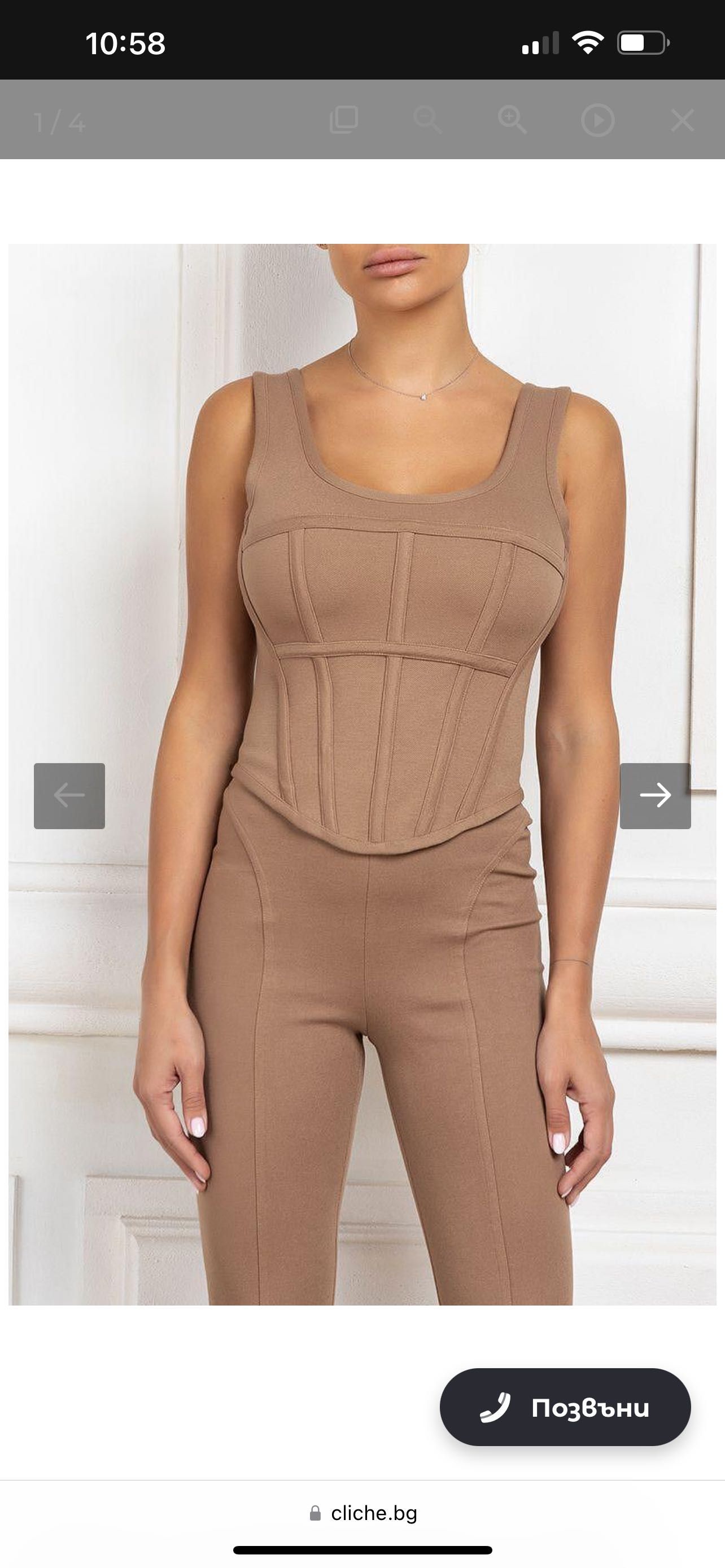Open the gallery thumbnails view icon

click(343, 120)
